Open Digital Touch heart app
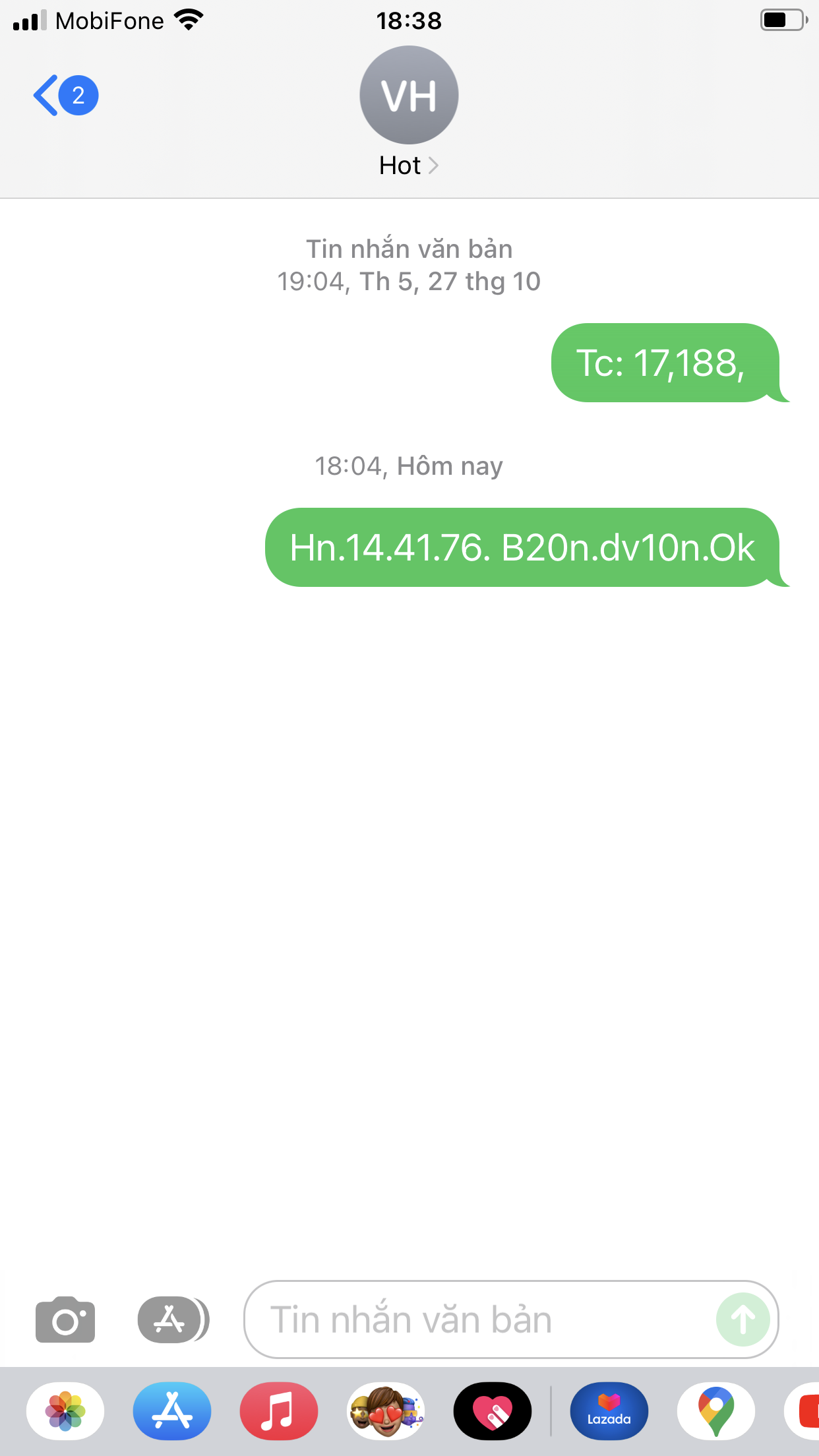 (x=493, y=1411)
